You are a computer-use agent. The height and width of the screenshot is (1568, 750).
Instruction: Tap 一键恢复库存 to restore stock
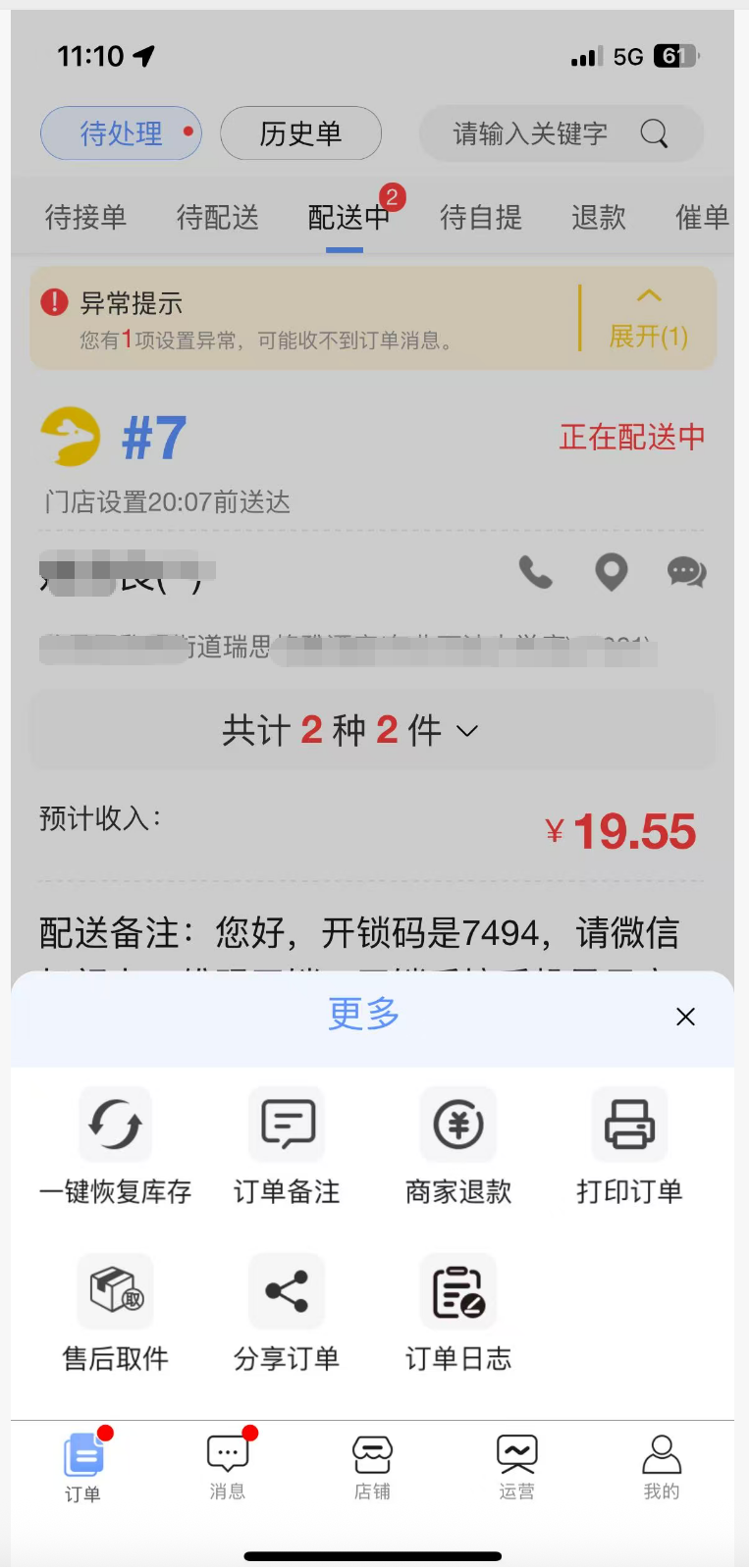(x=116, y=1145)
